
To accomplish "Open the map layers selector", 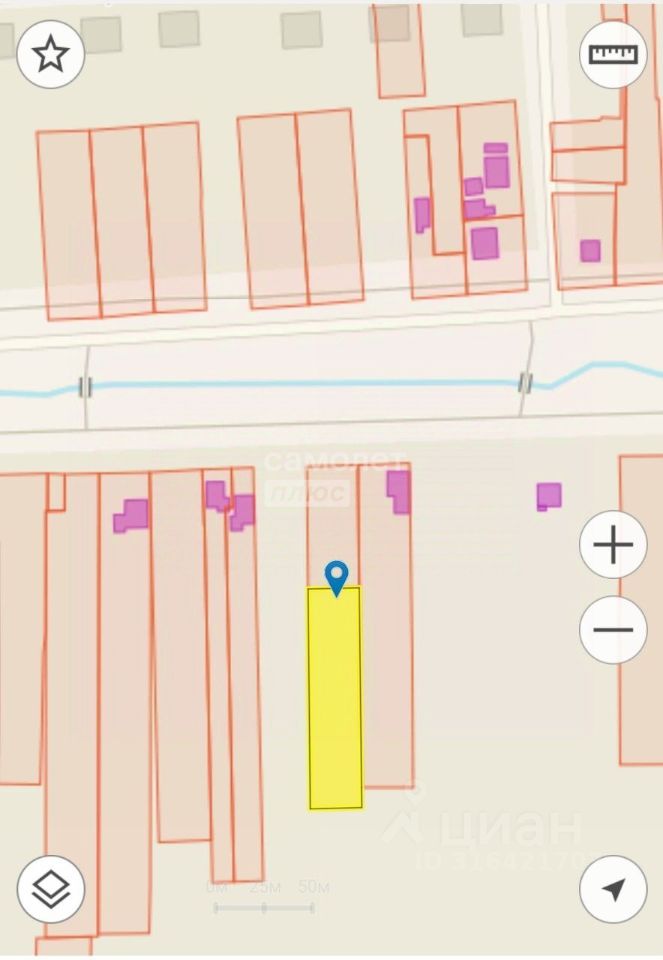I will (50, 889).
